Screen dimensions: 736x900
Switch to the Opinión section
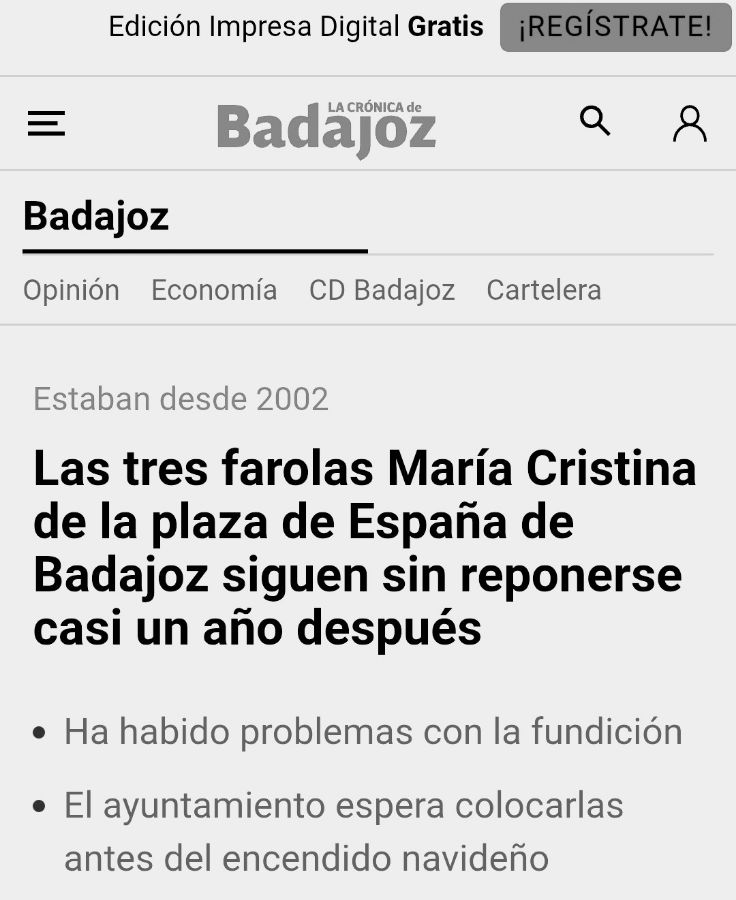coord(71,290)
